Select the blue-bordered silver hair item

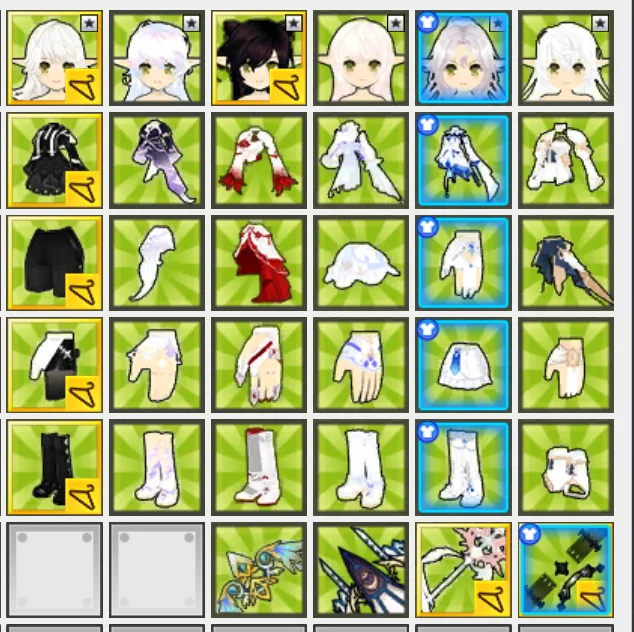click(x=463, y=58)
